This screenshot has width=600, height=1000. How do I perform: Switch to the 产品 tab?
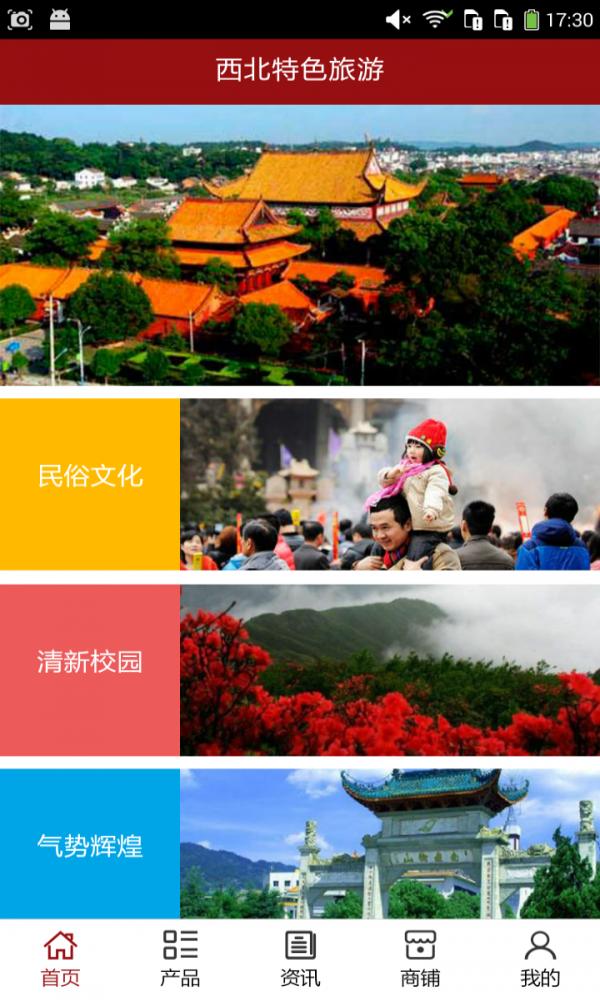tap(180, 958)
